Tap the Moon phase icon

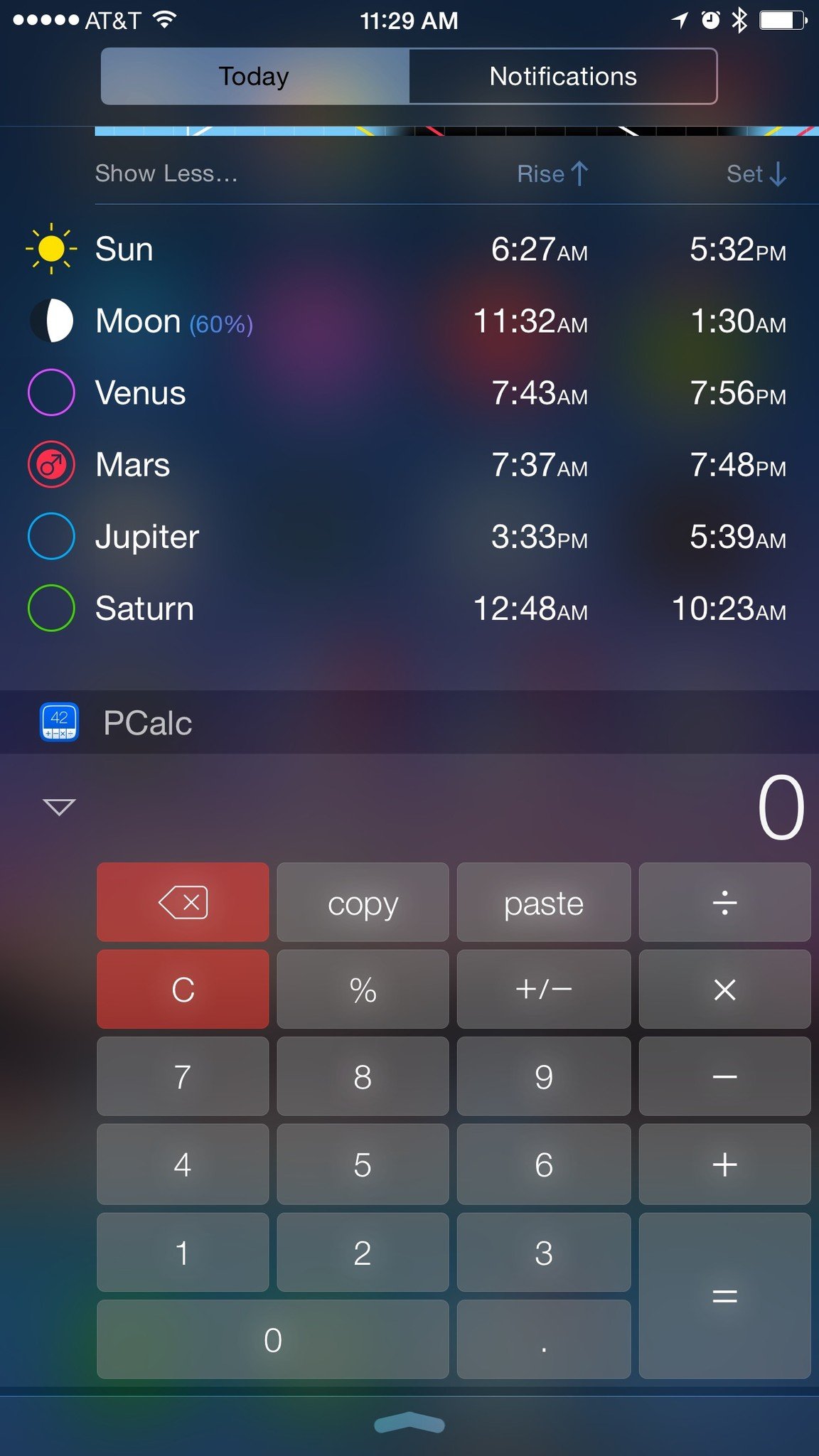[x=51, y=321]
